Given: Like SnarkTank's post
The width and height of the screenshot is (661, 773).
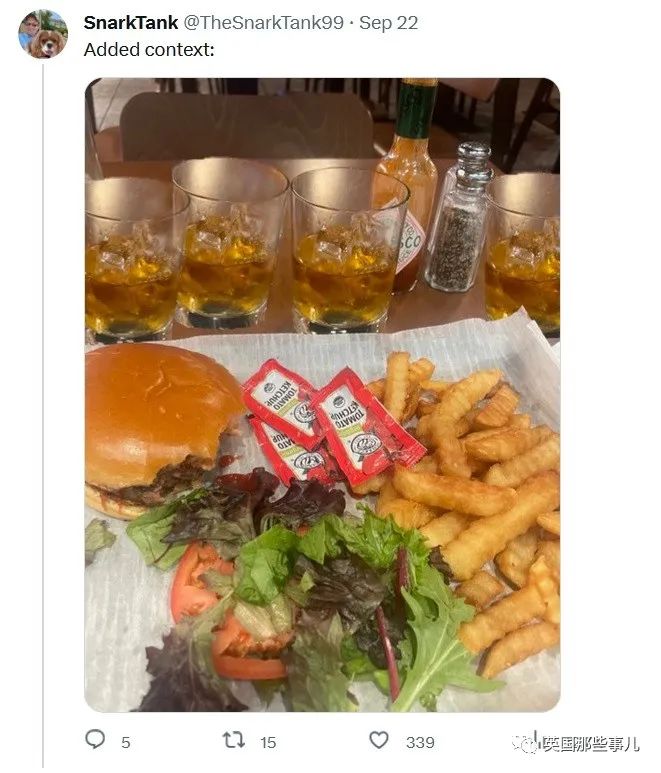Looking at the screenshot, I should tap(379, 741).
